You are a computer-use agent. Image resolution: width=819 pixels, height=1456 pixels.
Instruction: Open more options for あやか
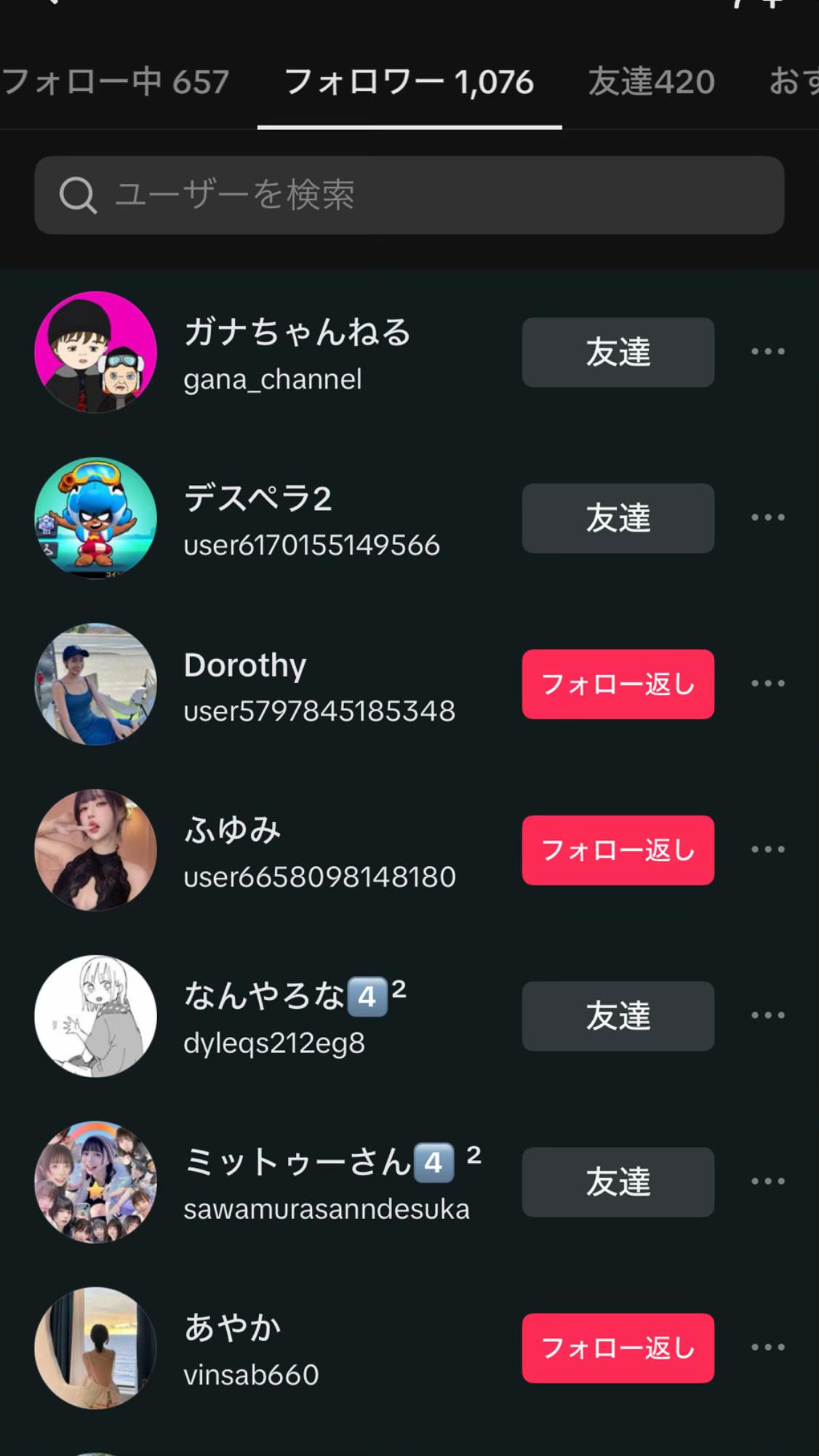click(767, 1348)
